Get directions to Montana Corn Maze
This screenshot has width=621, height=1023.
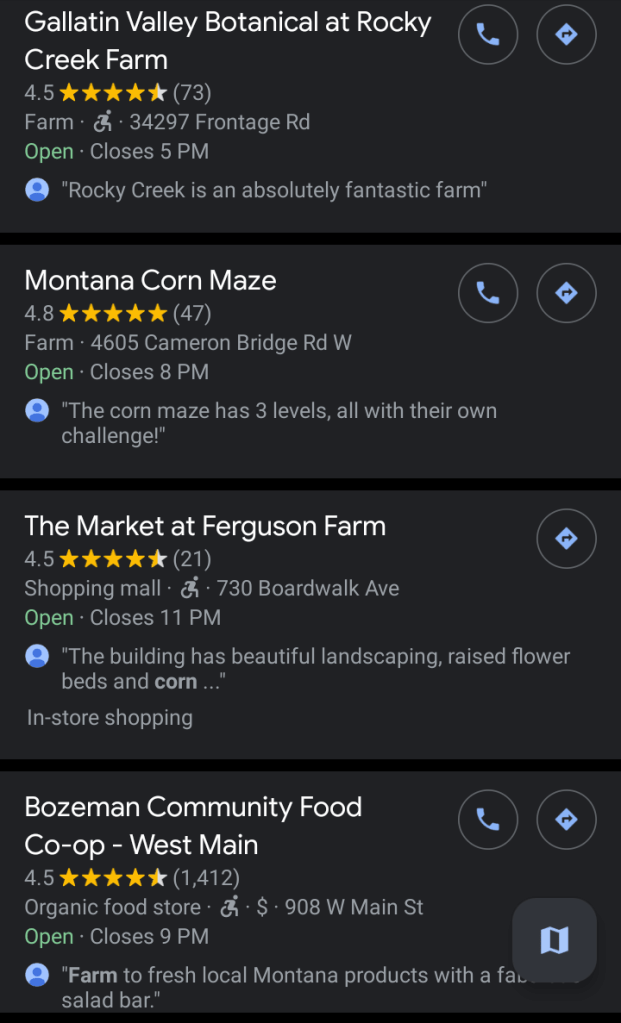click(566, 292)
